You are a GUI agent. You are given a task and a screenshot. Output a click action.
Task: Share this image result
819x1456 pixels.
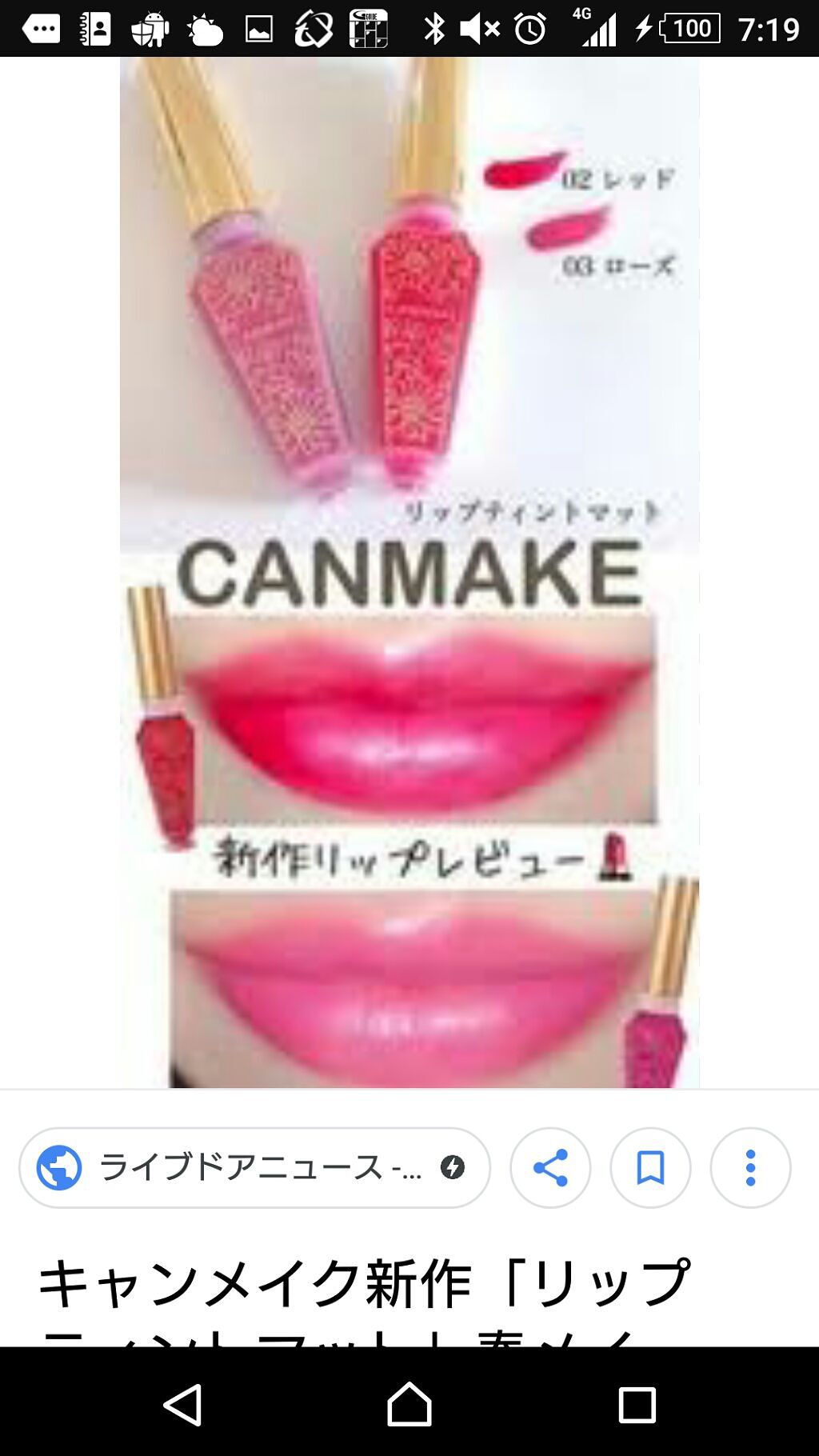[550, 1168]
